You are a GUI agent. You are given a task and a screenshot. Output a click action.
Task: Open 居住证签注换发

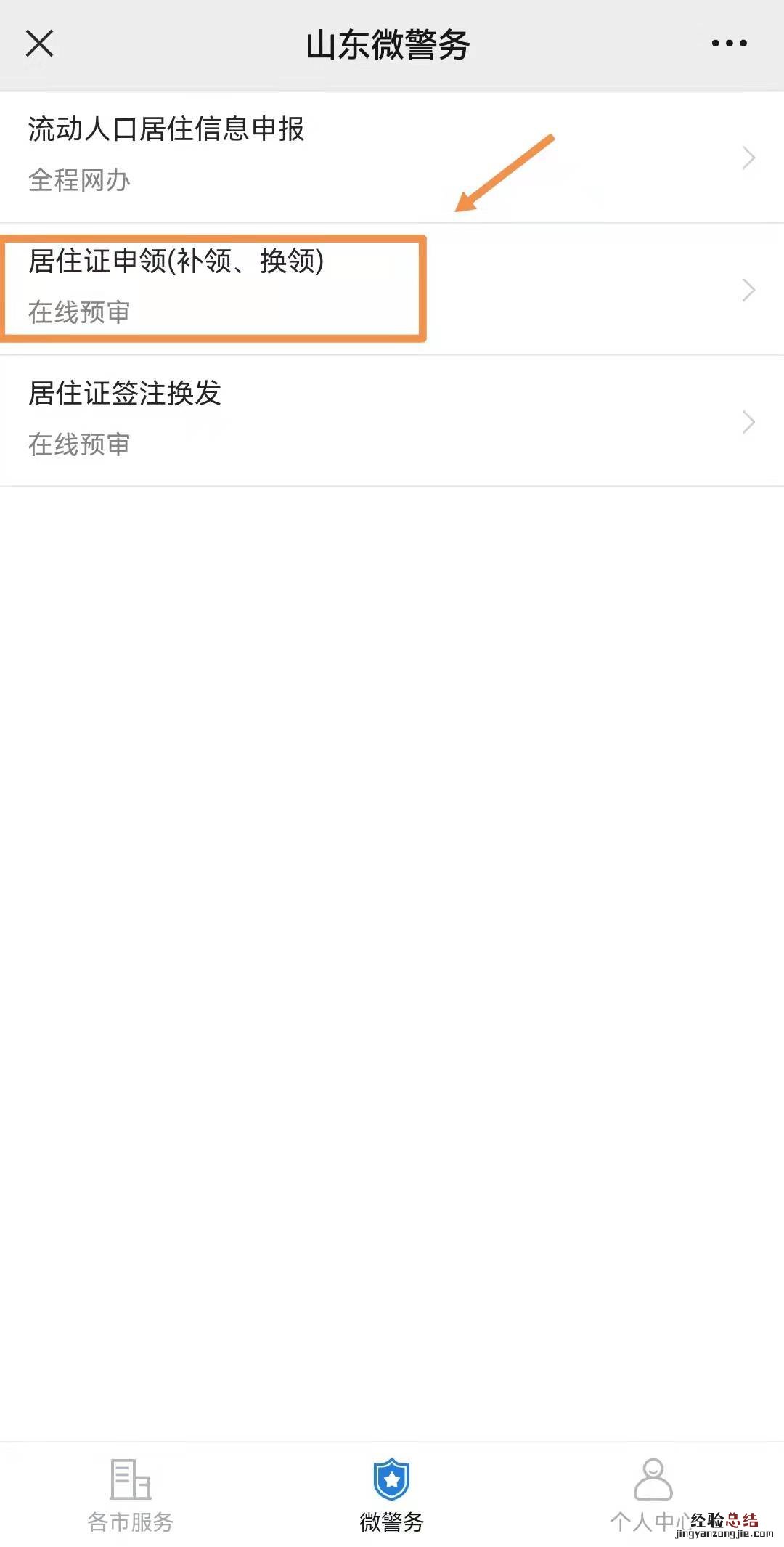[x=392, y=421]
